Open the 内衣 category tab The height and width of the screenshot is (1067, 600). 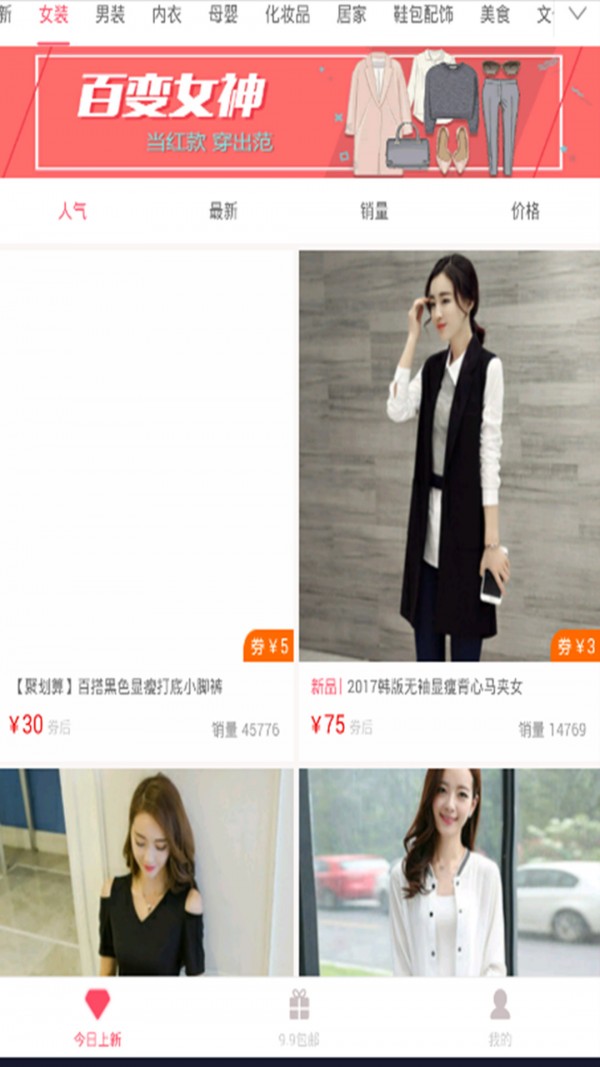167,15
